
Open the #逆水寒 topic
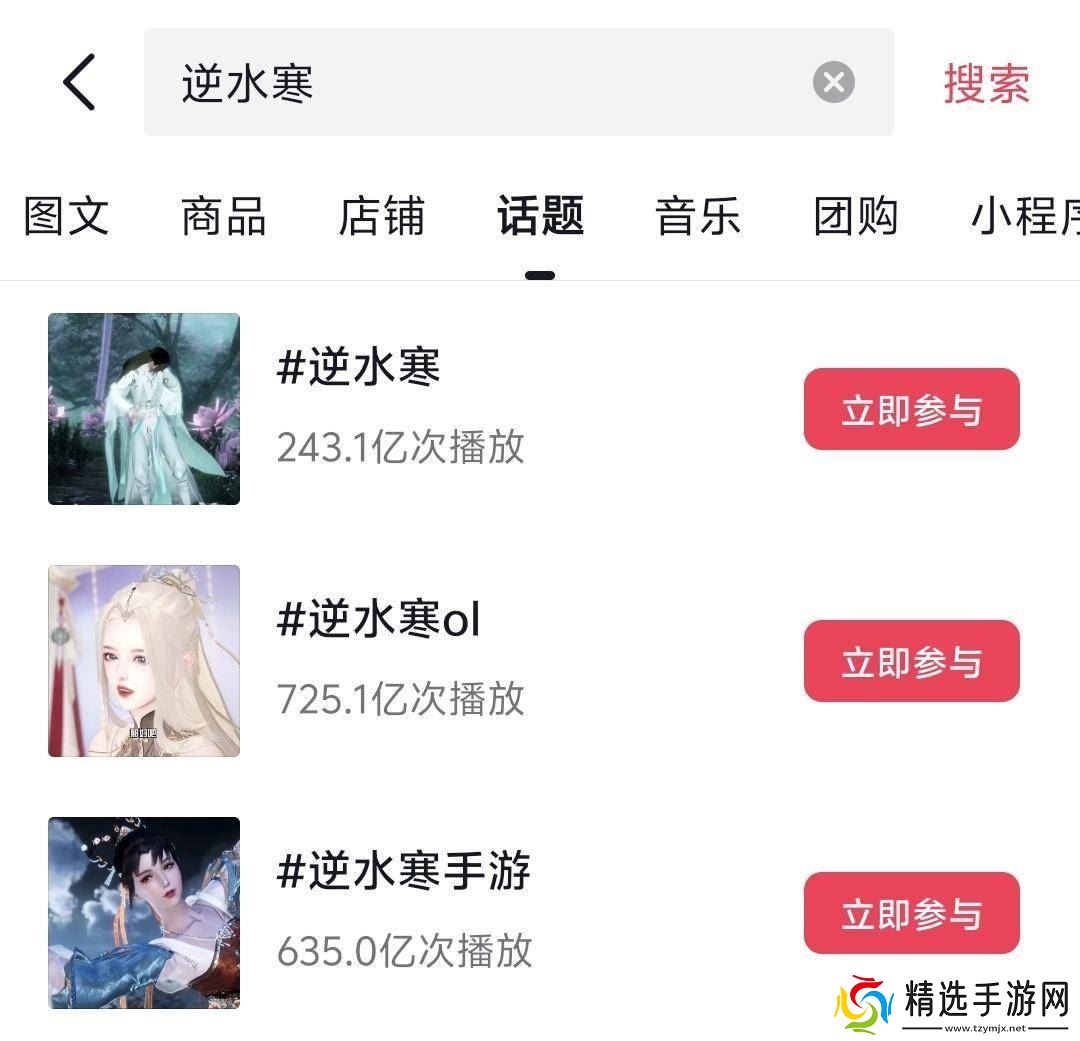click(358, 368)
